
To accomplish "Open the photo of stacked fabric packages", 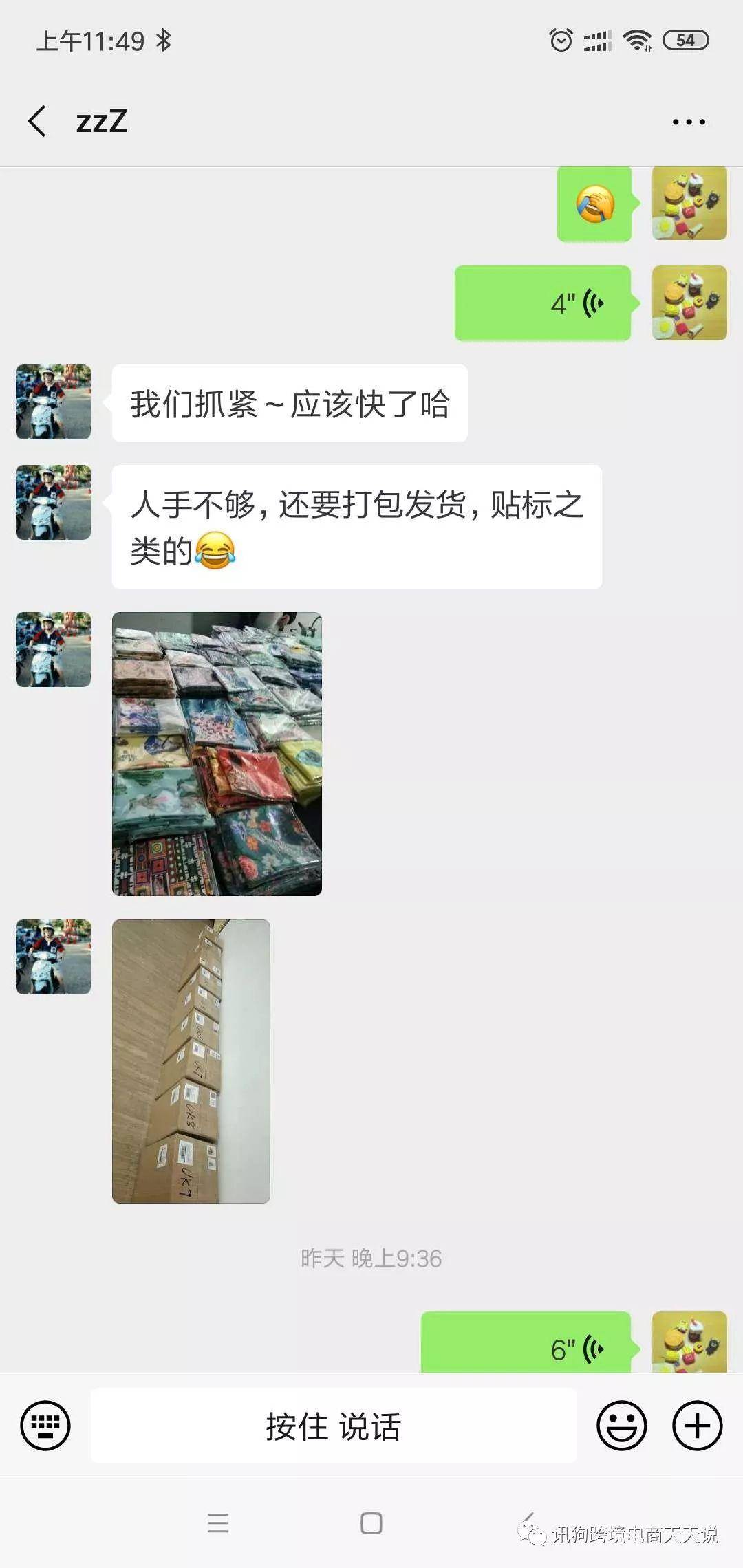I will coord(217,754).
